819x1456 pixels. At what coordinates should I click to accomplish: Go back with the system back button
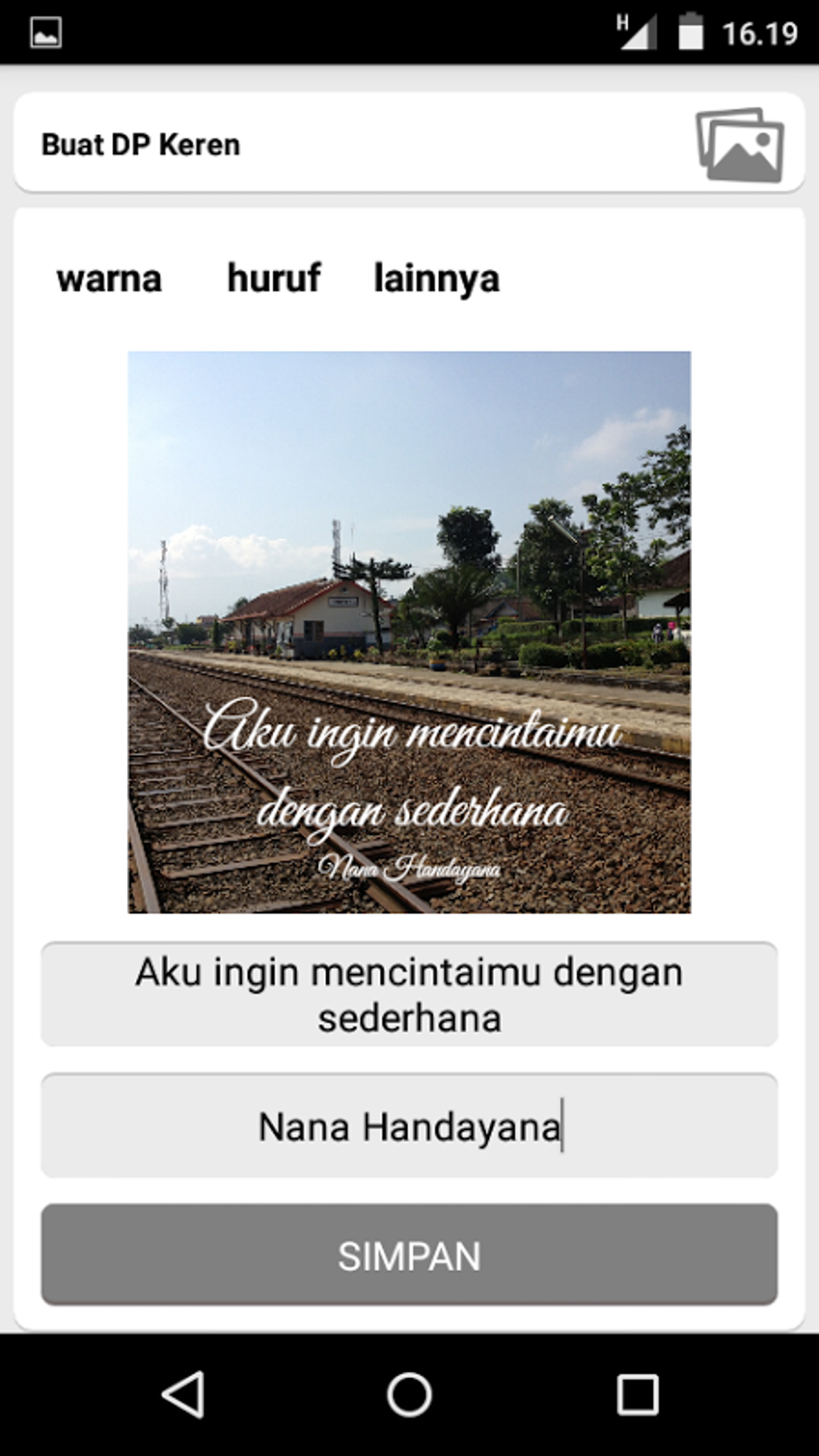tap(183, 1394)
